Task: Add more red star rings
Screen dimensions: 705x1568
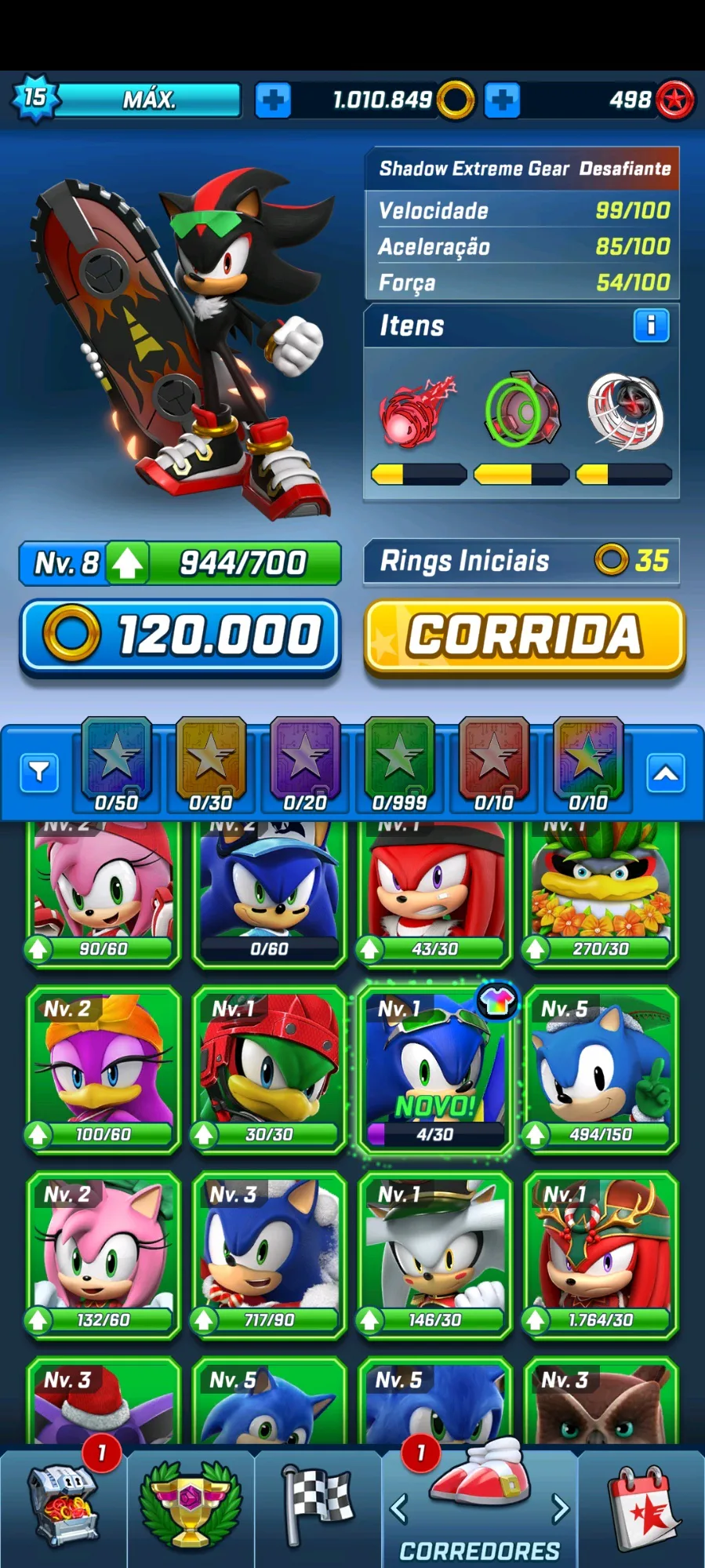Action: (x=502, y=100)
